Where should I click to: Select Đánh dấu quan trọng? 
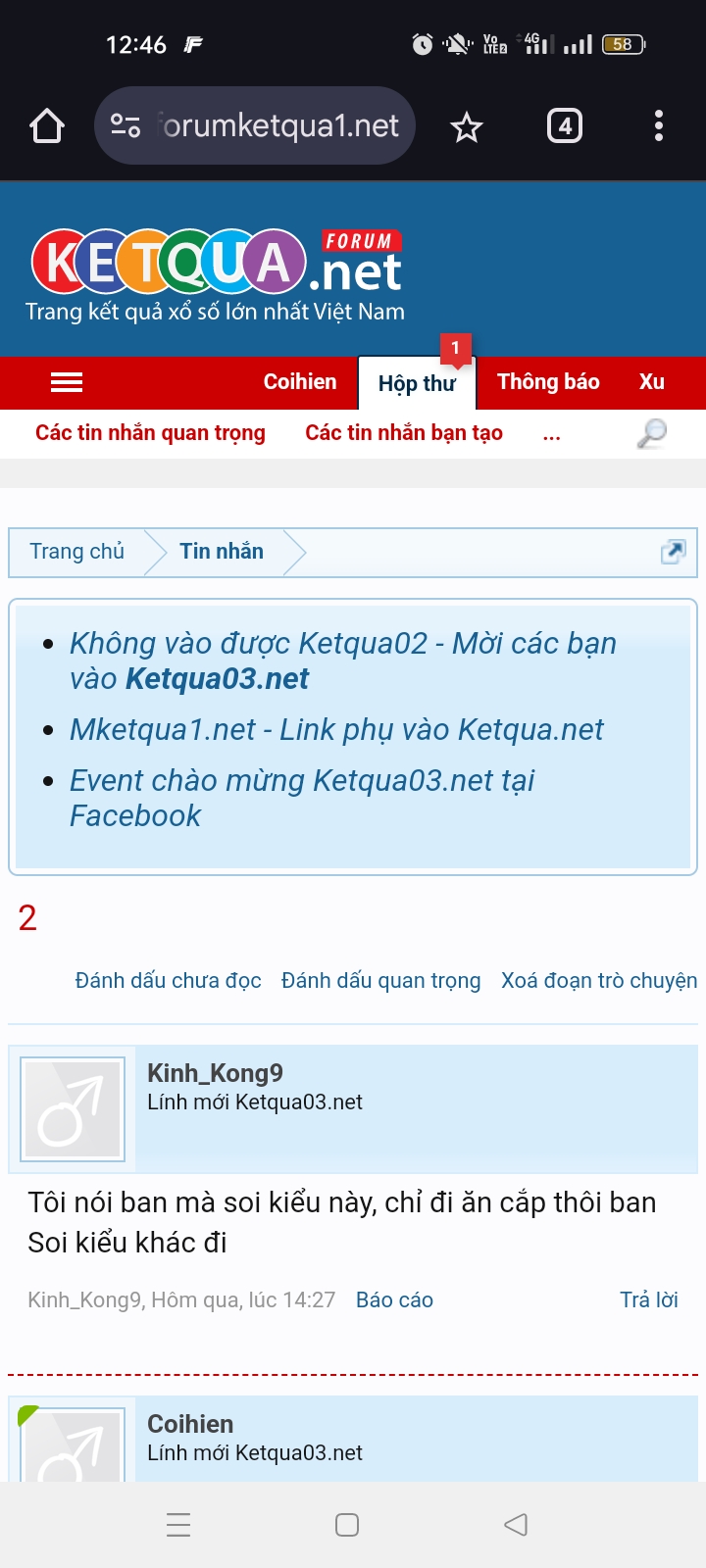(x=380, y=981)
